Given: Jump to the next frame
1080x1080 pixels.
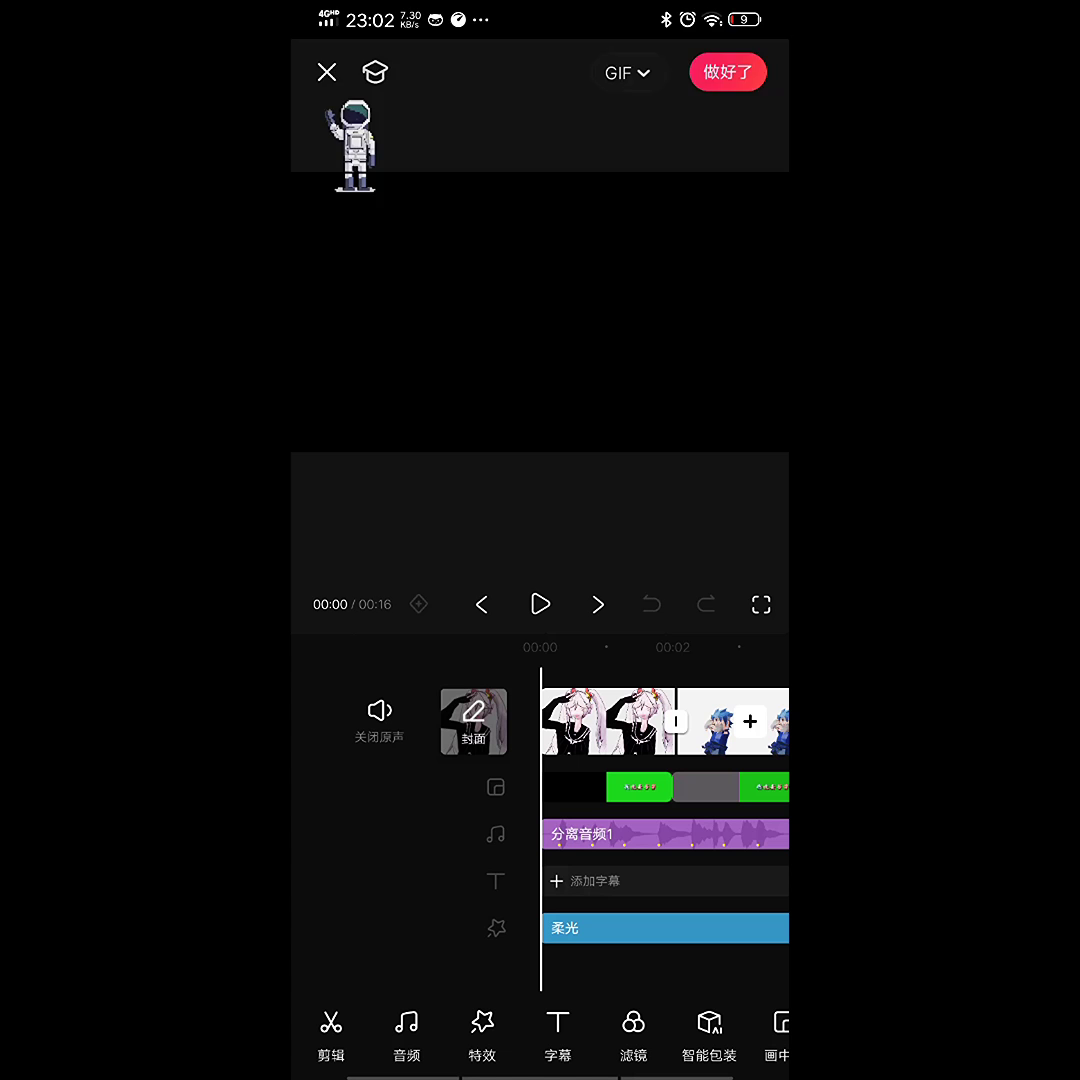Looking at the screenshot, I should tap(598, 604).
